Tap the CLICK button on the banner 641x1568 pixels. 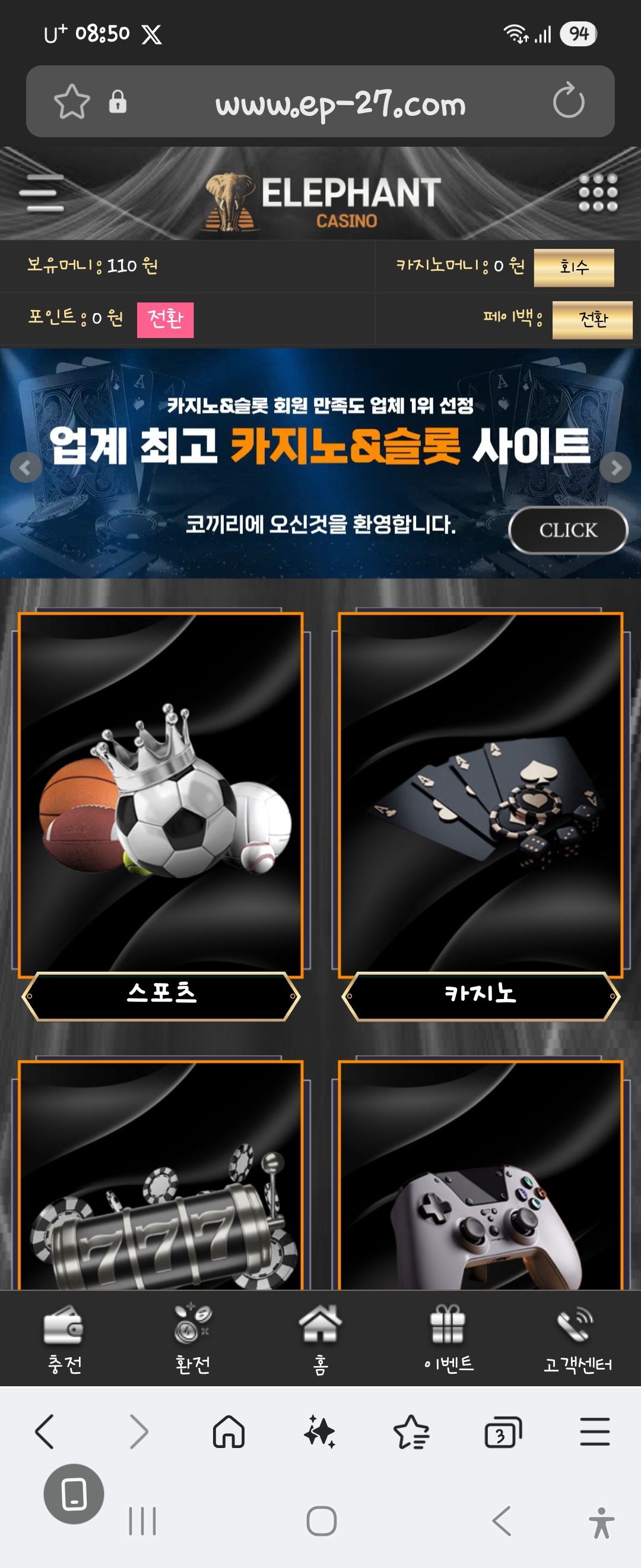tap(567, 530)
